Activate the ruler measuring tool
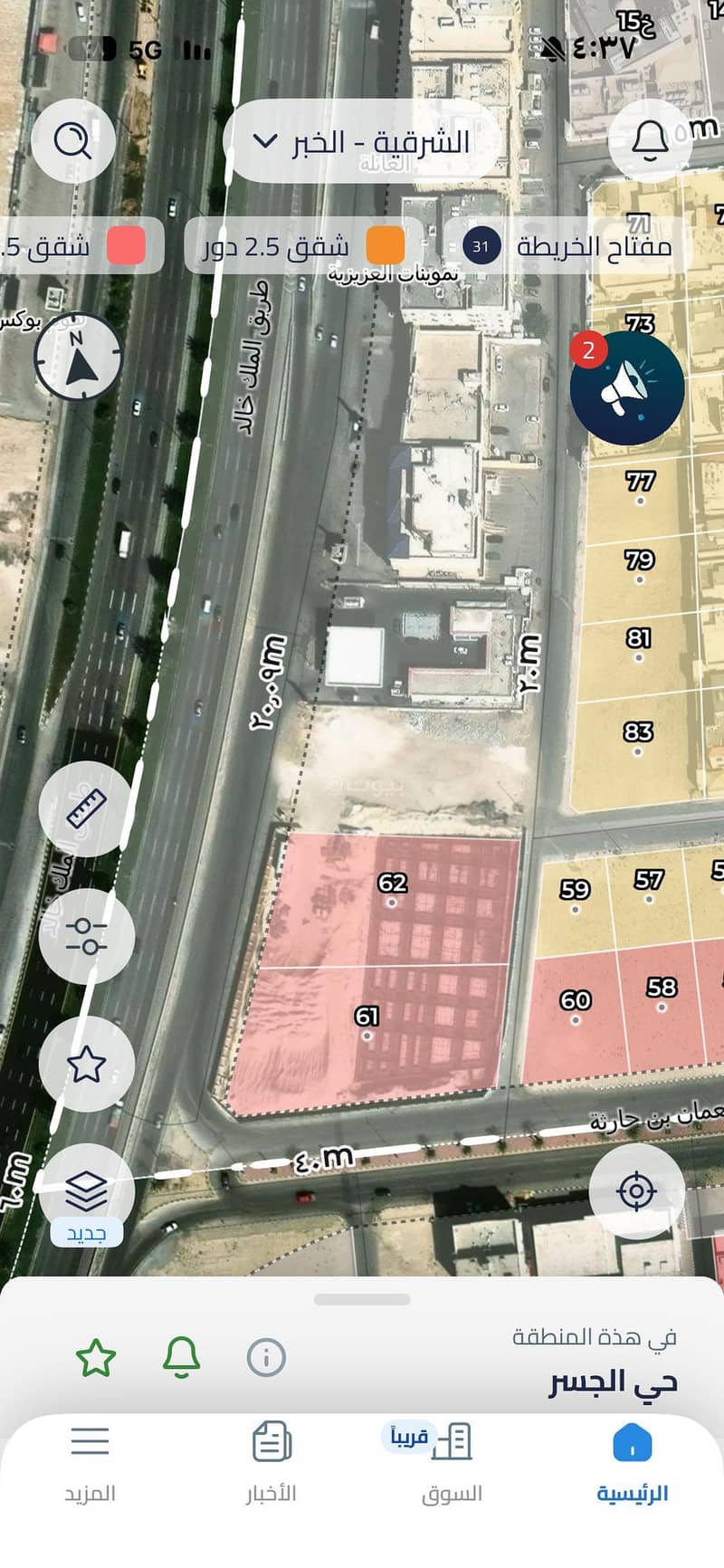Image resolution: width=724 pixels, height=1568 pixels. point(87,808)
